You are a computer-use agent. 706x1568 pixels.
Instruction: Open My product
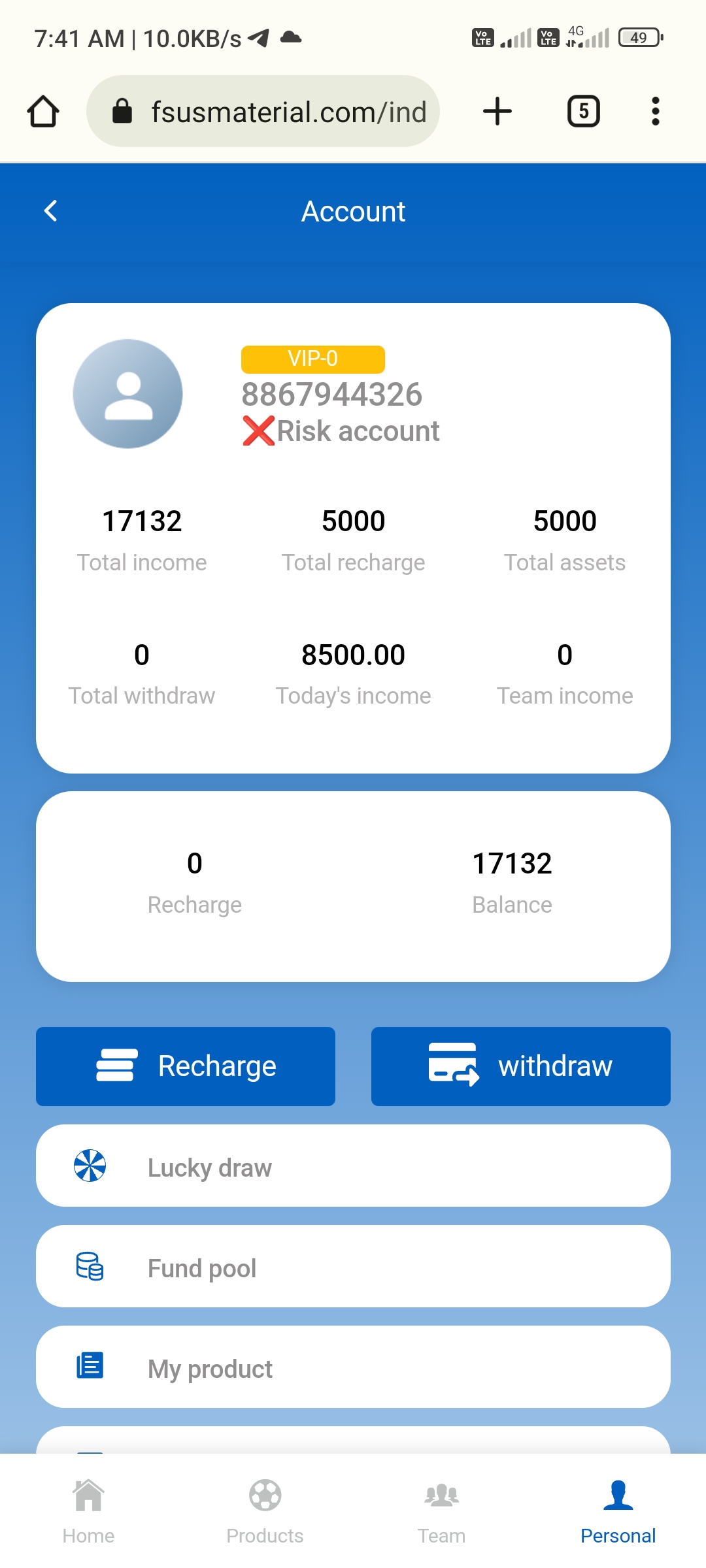pyautogui.click(x=353, y=1367)
